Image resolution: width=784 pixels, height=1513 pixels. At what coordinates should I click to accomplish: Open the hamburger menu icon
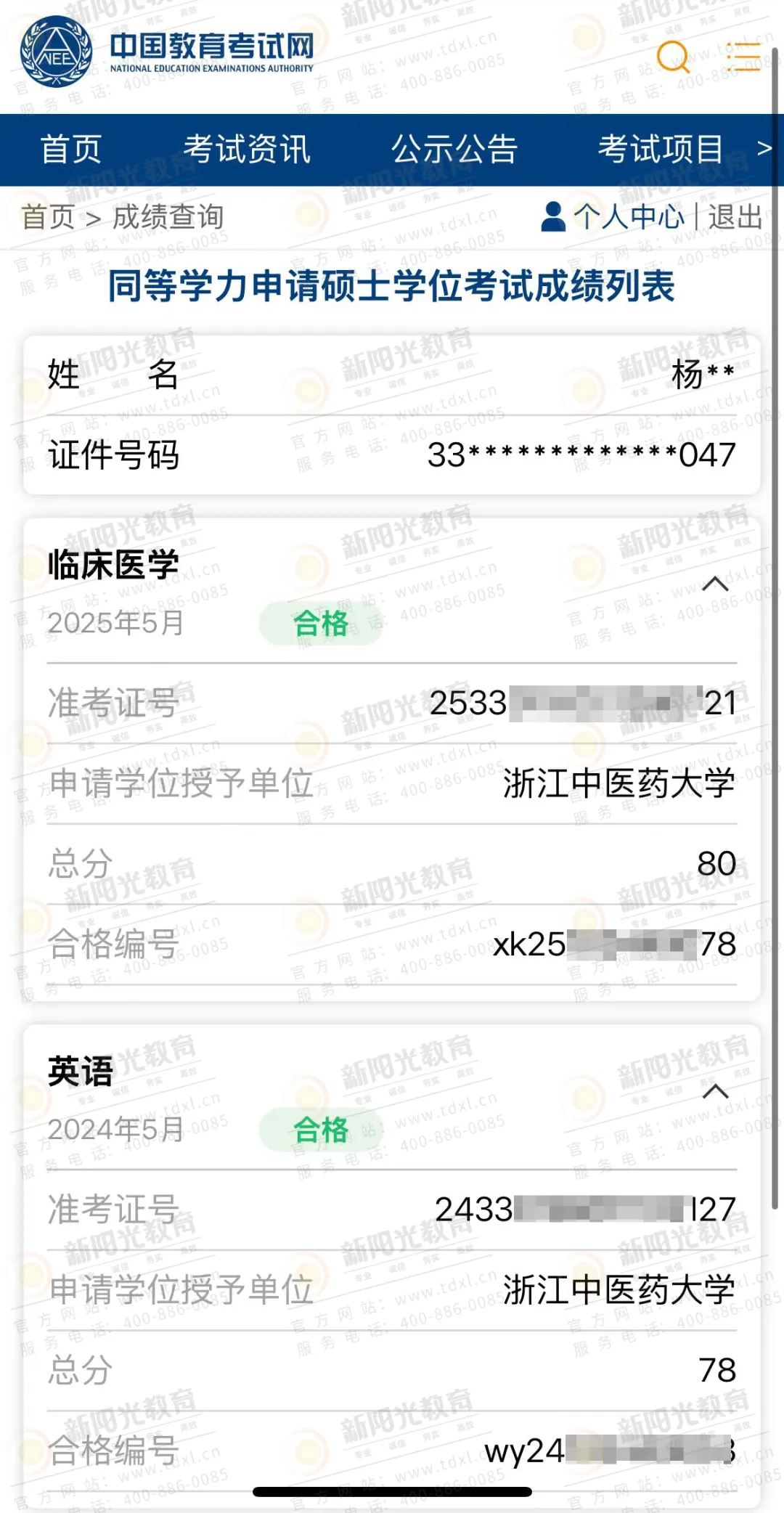click(x=743, y=57)
